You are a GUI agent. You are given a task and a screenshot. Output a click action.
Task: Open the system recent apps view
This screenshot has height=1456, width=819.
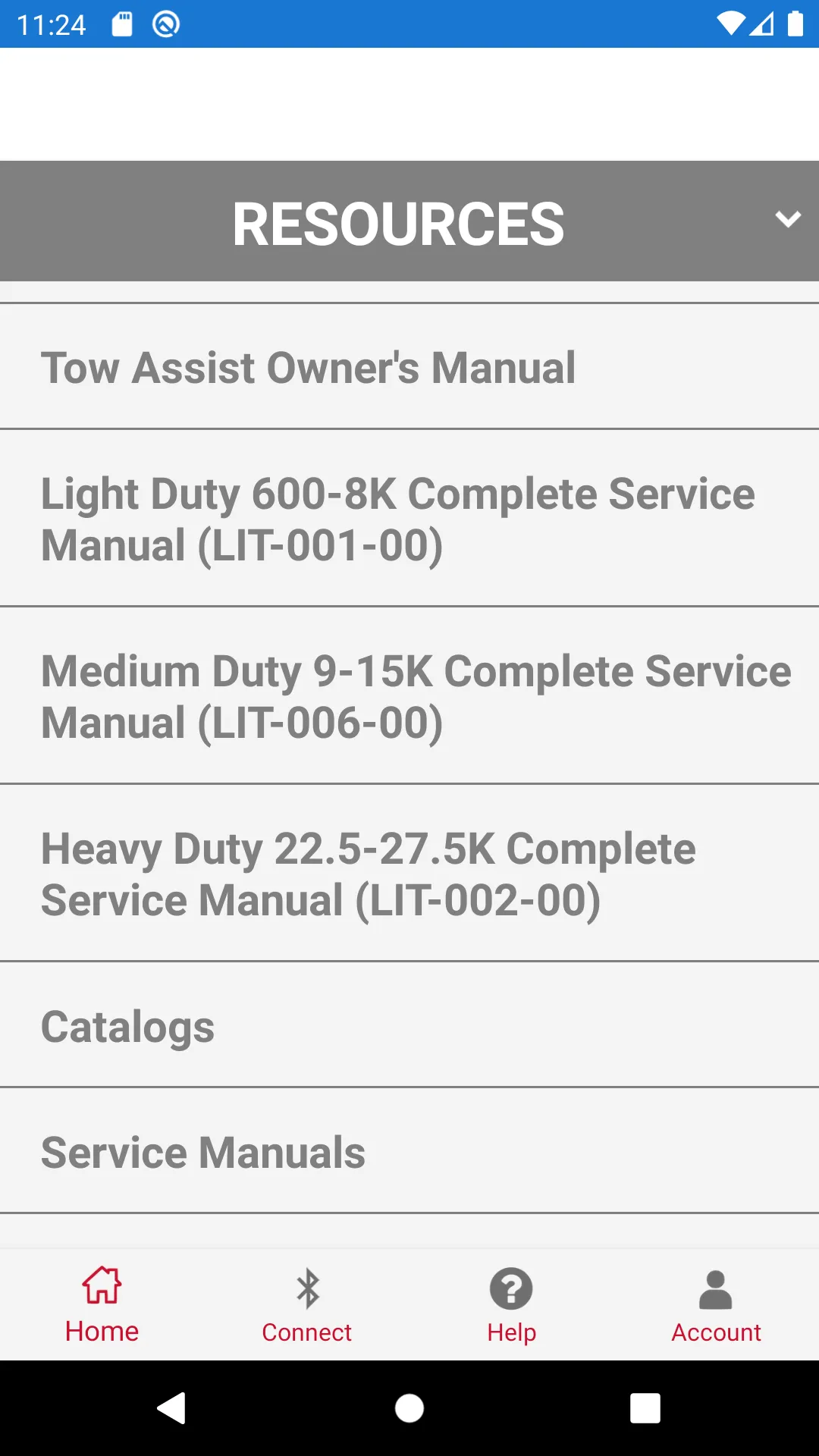[x=645, y=1408]
